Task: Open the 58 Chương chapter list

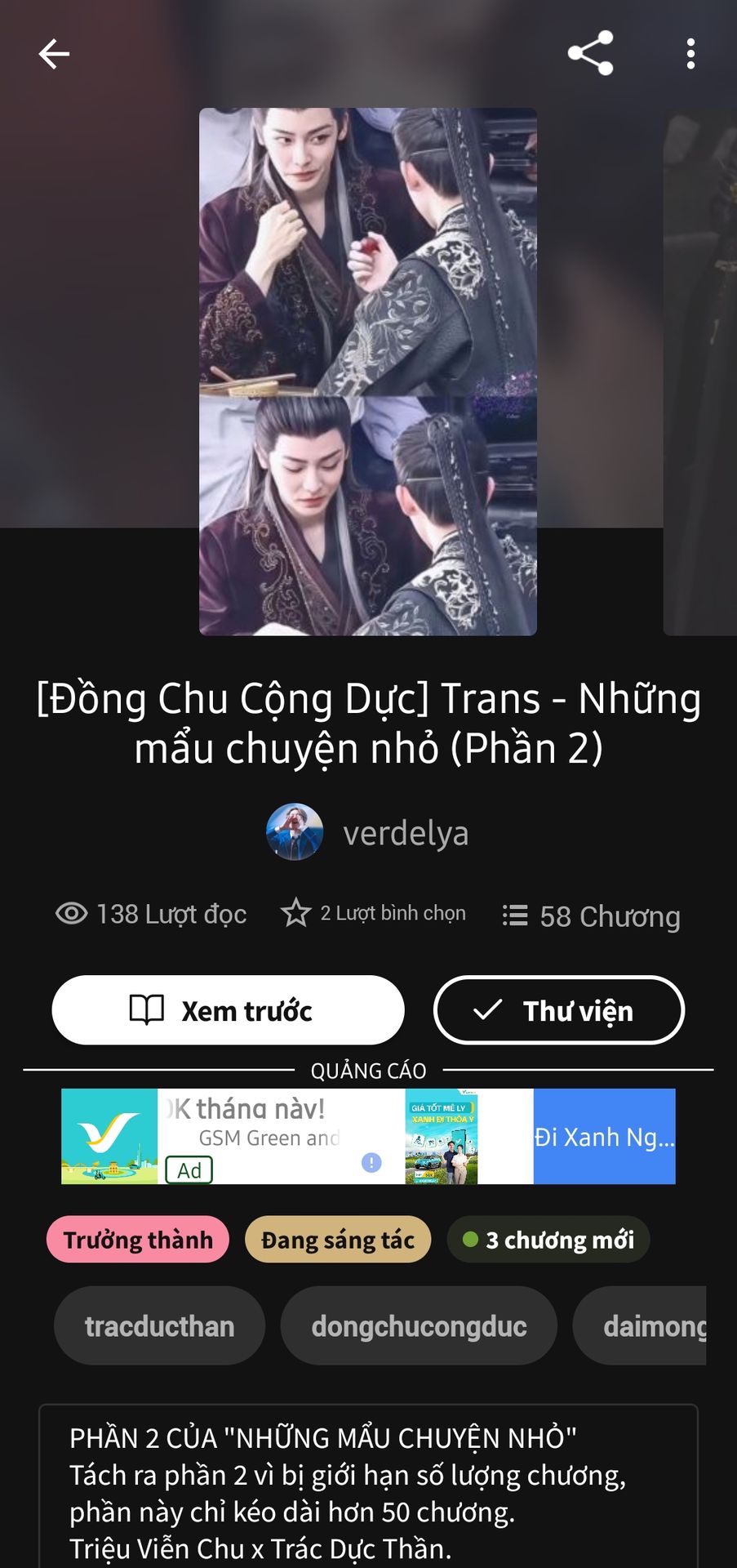Action: tap(592, 916)
